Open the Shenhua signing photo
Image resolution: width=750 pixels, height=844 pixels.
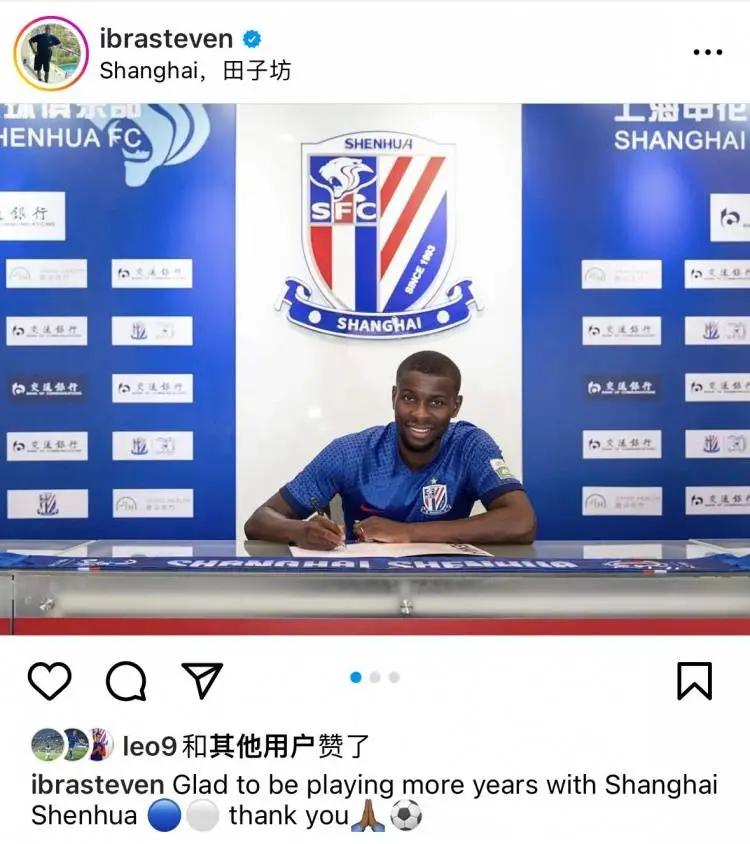(x=375, y=368)
